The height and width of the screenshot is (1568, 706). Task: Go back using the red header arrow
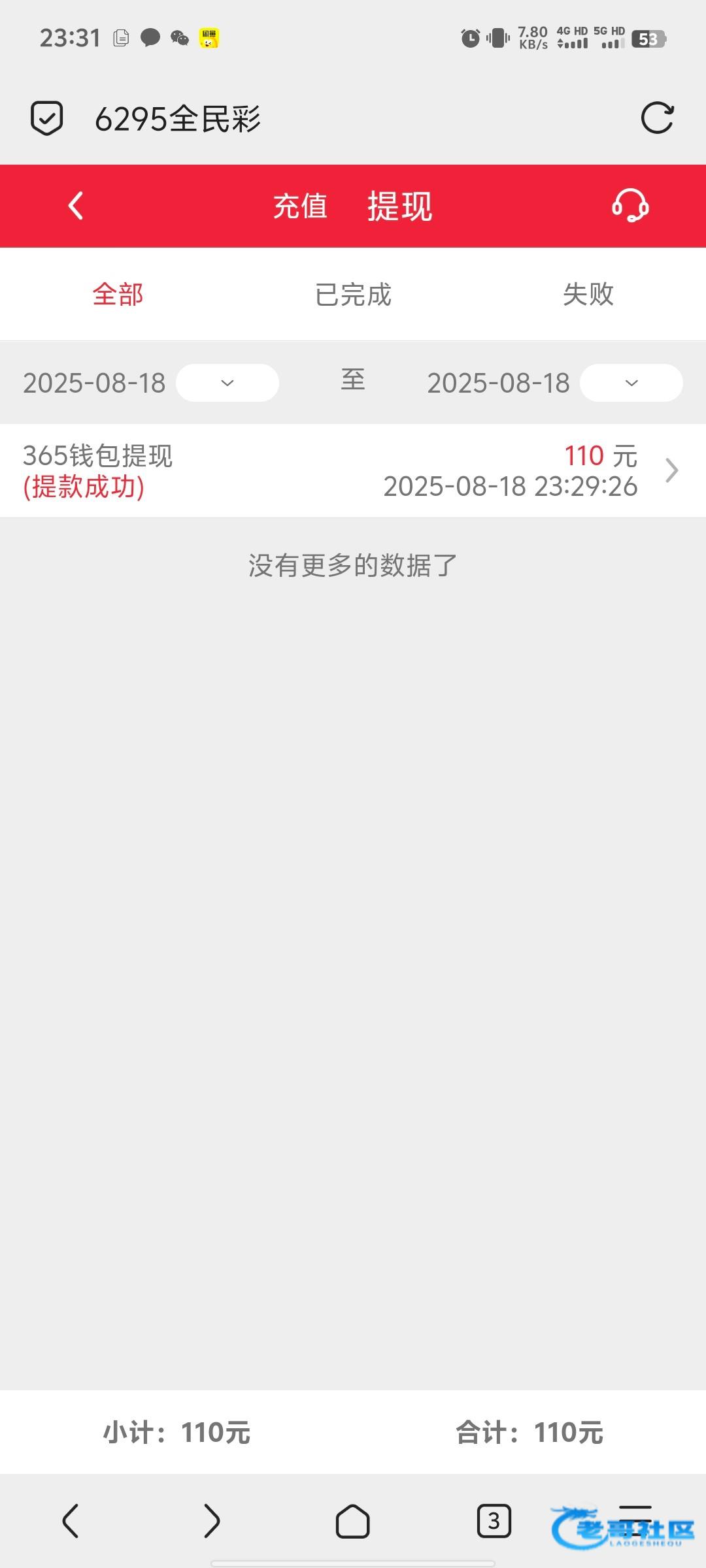click(x=76, y=206)
